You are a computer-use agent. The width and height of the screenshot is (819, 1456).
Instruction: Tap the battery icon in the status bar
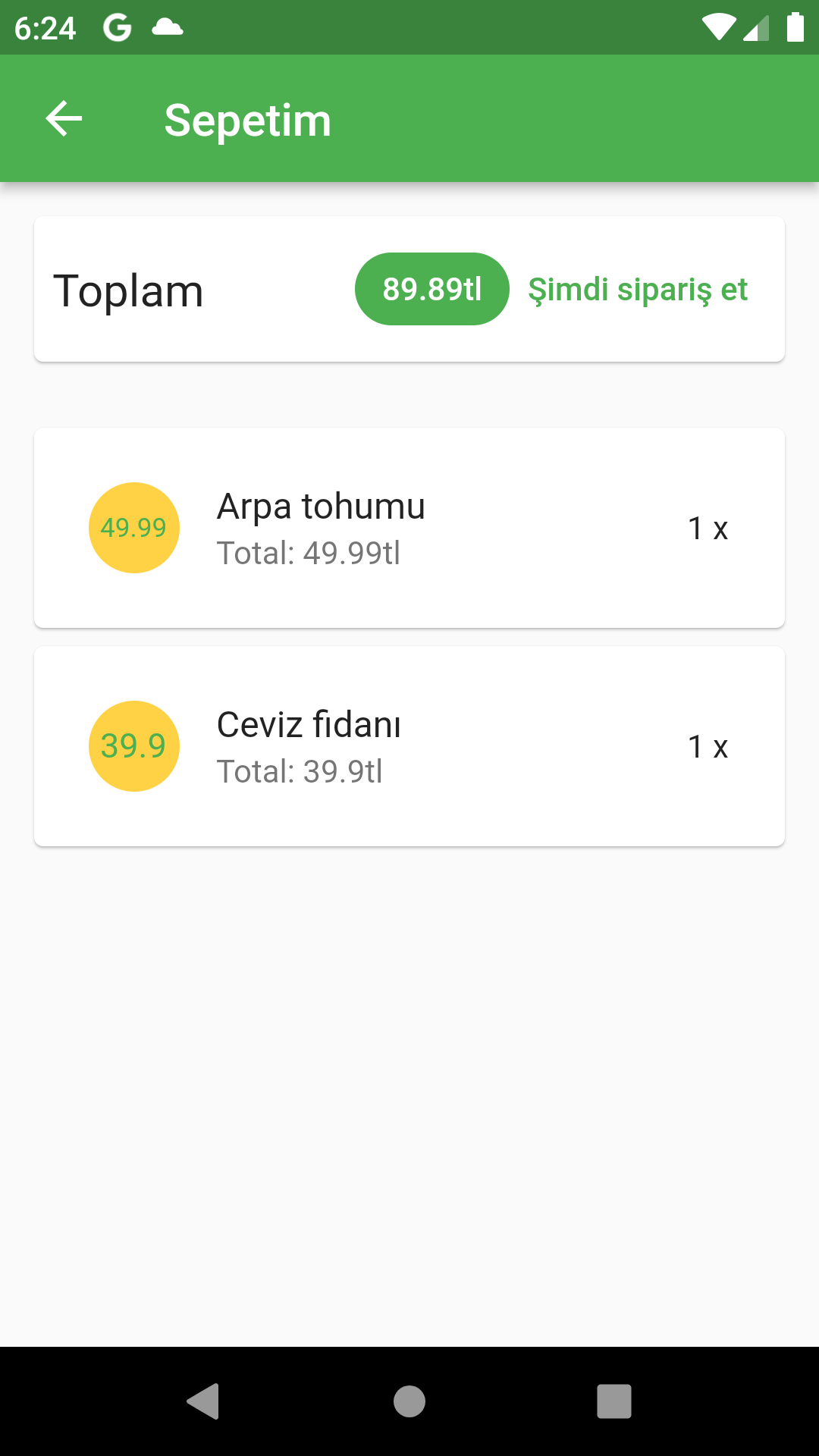[796, 27]
